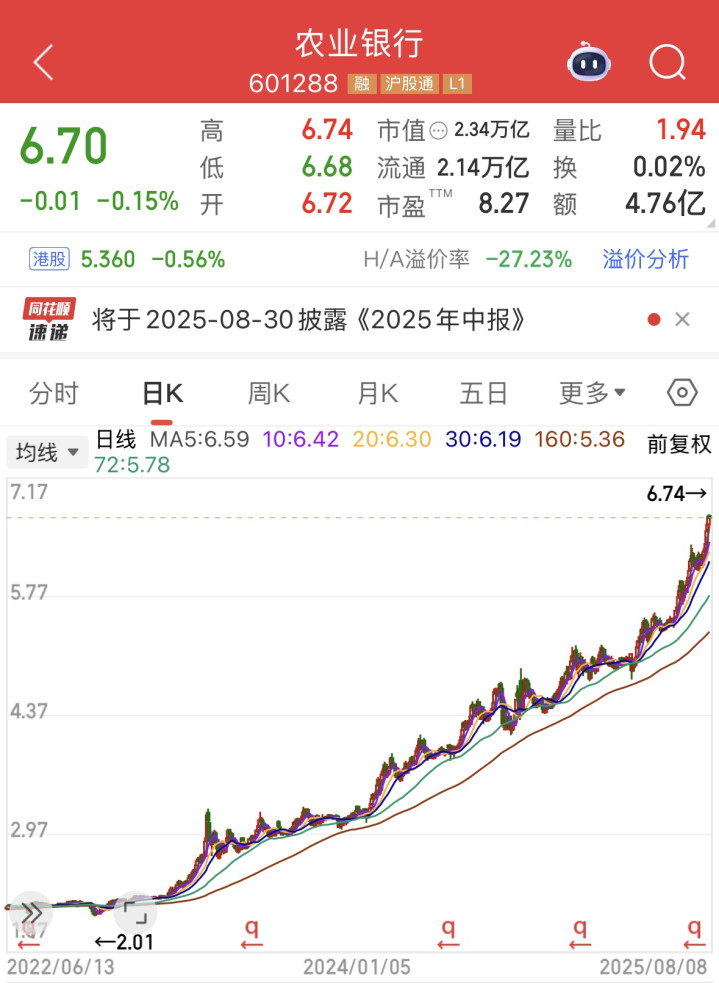Open chart settings hexagon icon

(682, 393)
